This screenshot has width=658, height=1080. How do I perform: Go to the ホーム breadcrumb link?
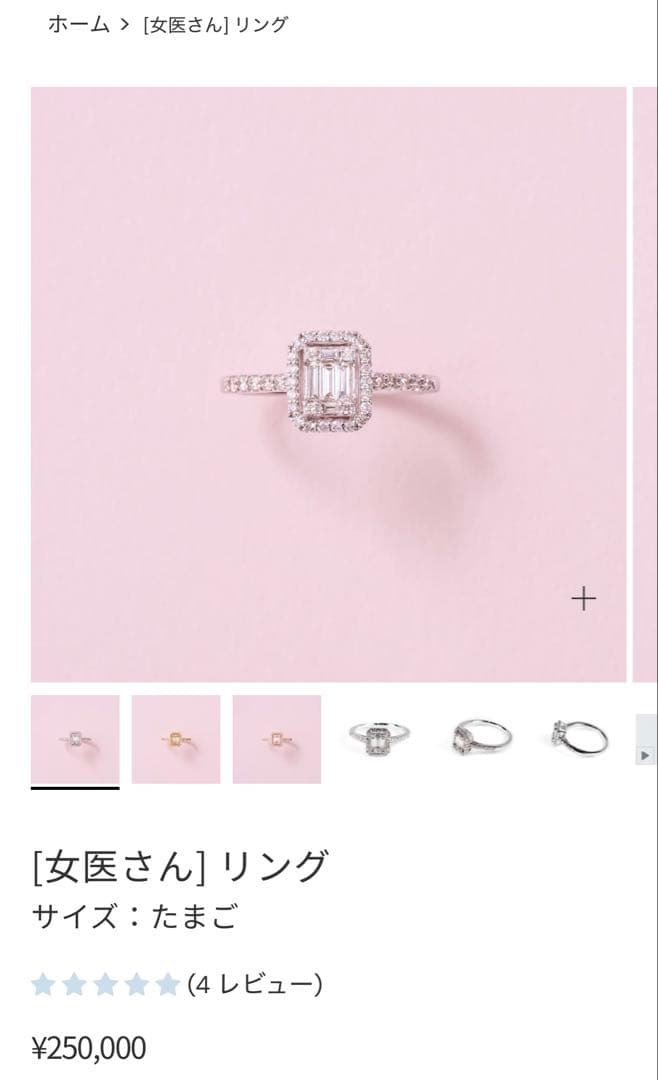[x=78, y=25]
